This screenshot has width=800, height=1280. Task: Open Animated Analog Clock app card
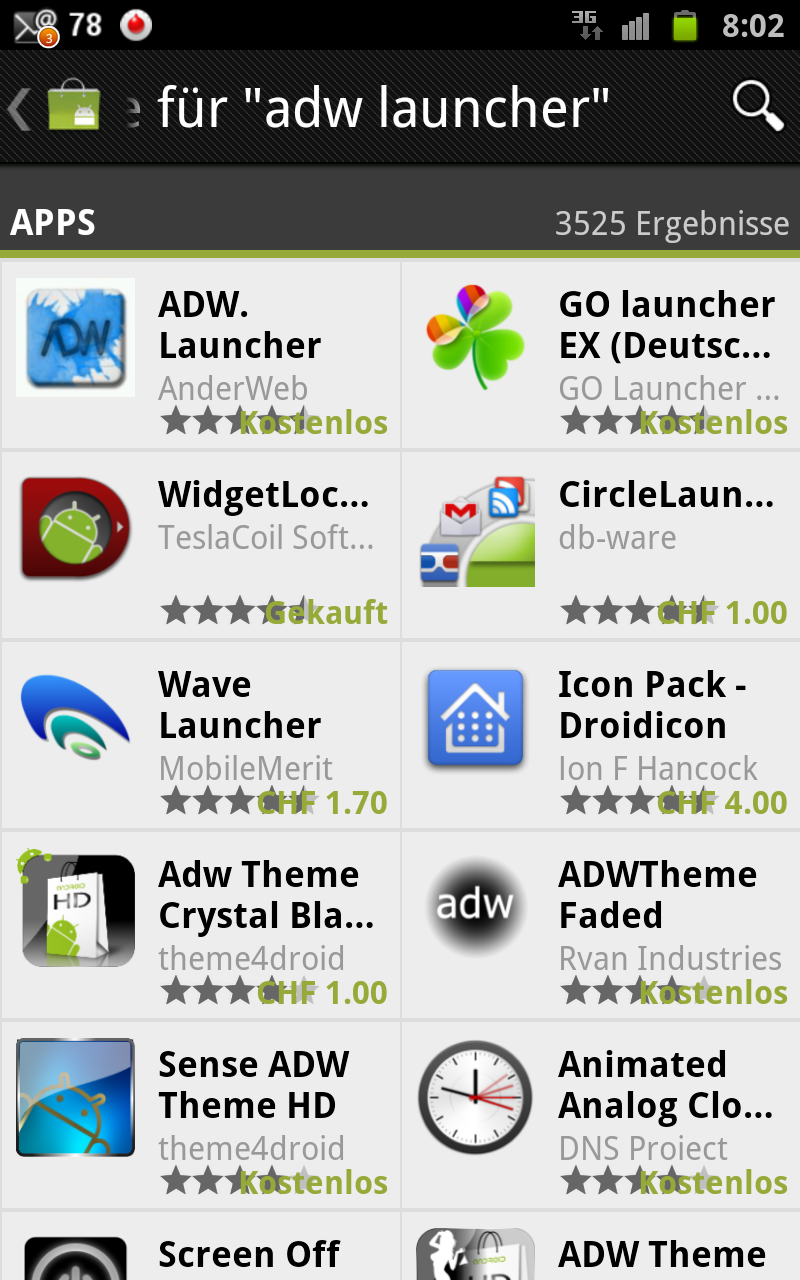601,1115
